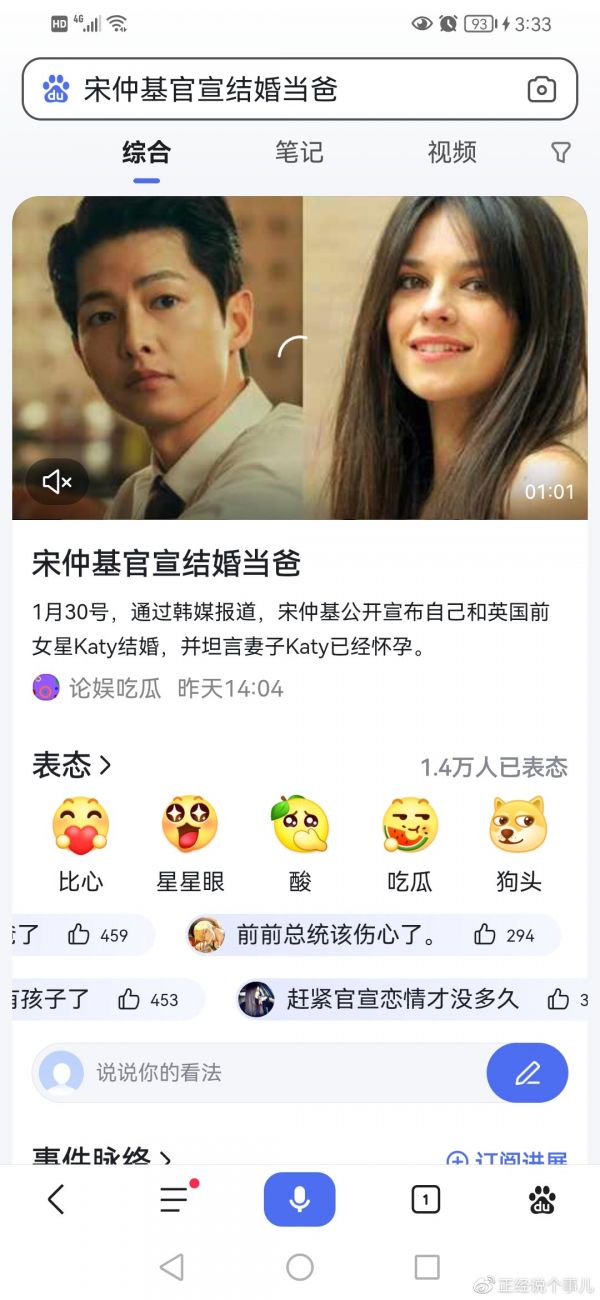
Task: Unmute the video preview
Action: coord(57,483)
